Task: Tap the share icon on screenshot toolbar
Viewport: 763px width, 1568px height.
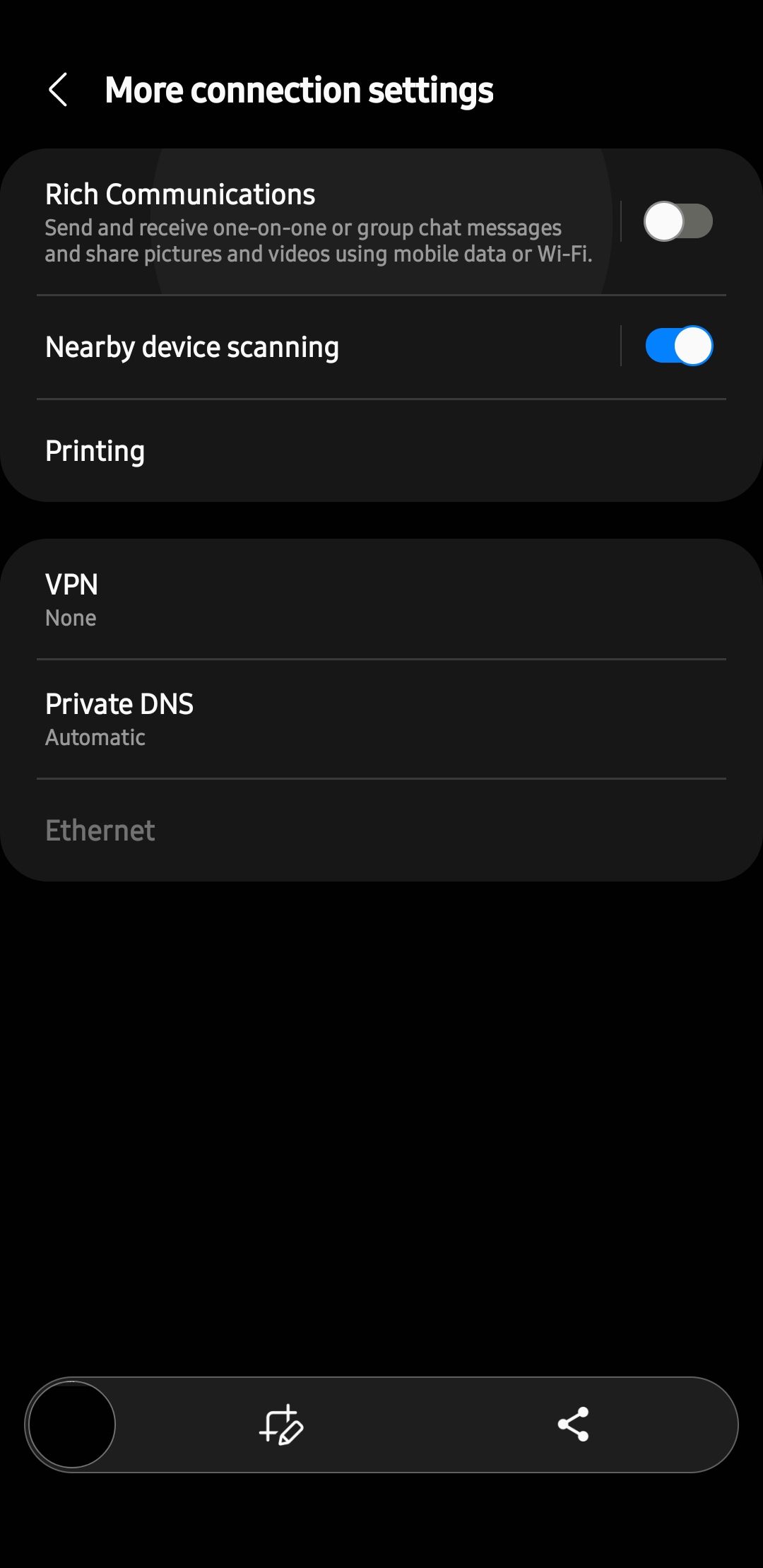Action: coord(574,1425)
